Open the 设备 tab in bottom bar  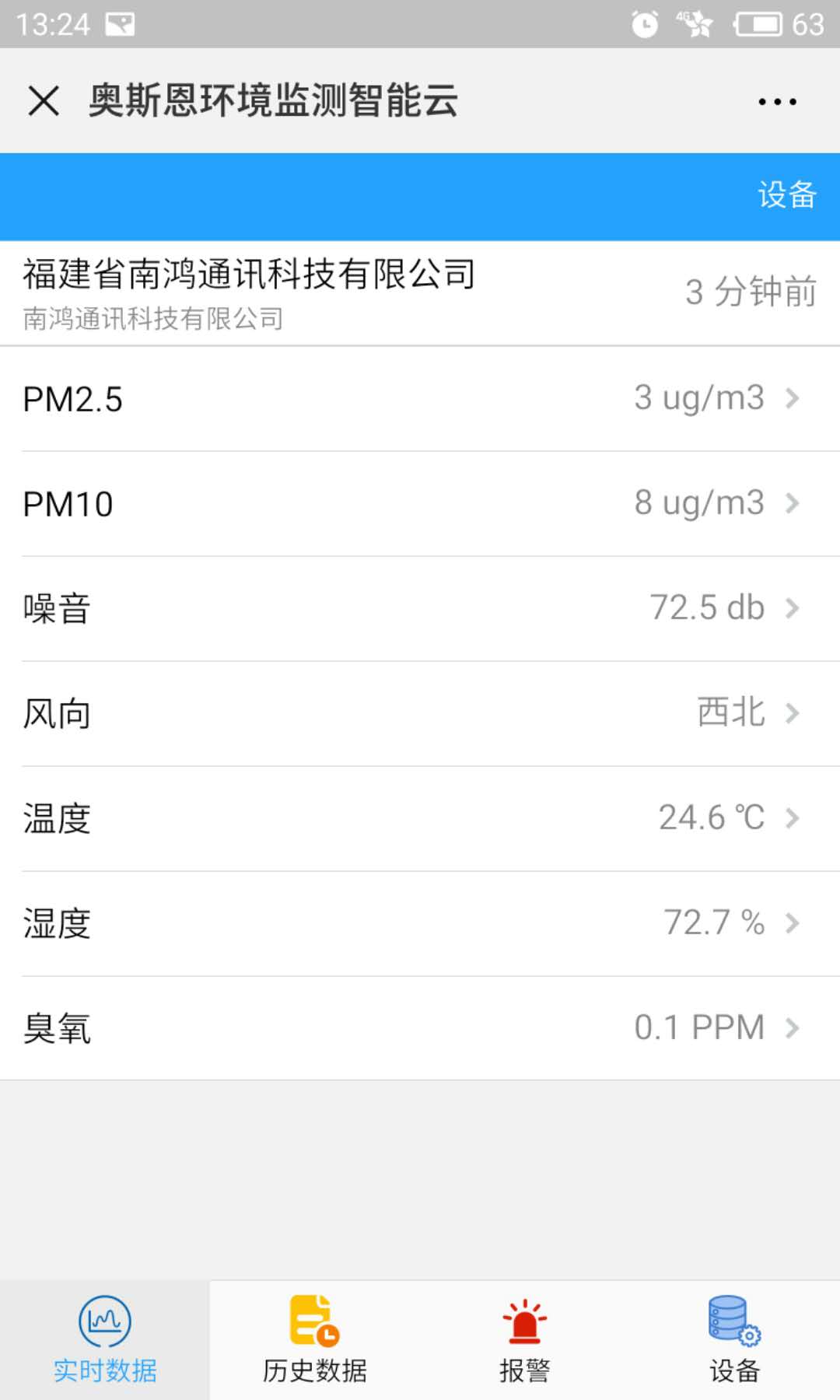click(735, 1341)
